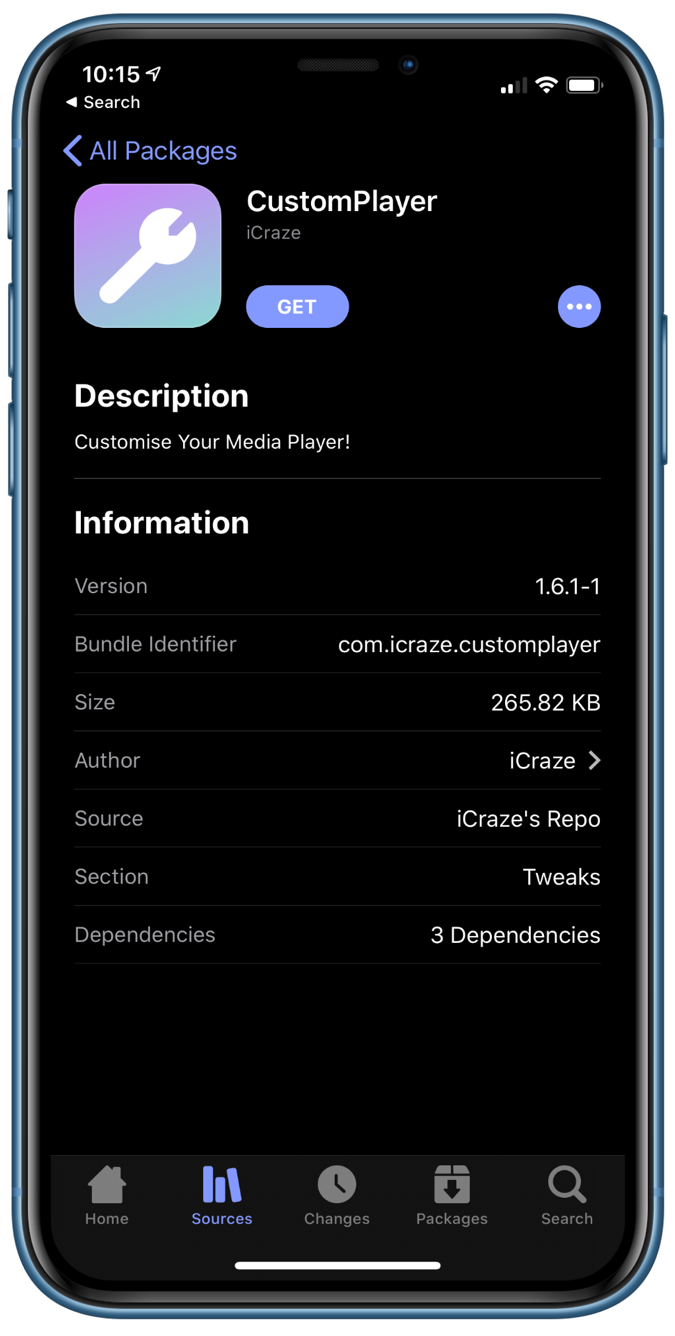Open the Changes tab
The image size is (675, 1336).
coord(337,1196)
